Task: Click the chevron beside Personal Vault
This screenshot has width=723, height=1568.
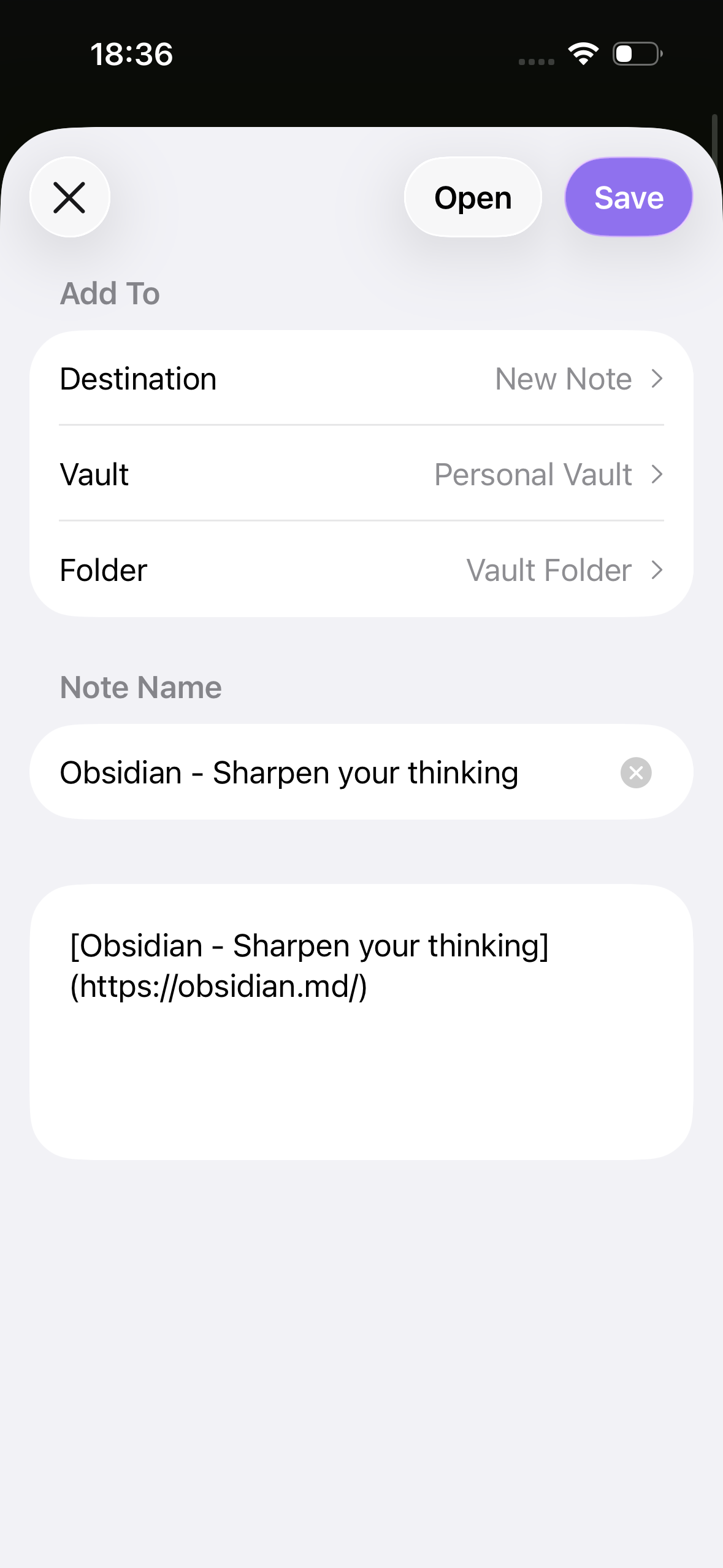Action: click(657, 474)
